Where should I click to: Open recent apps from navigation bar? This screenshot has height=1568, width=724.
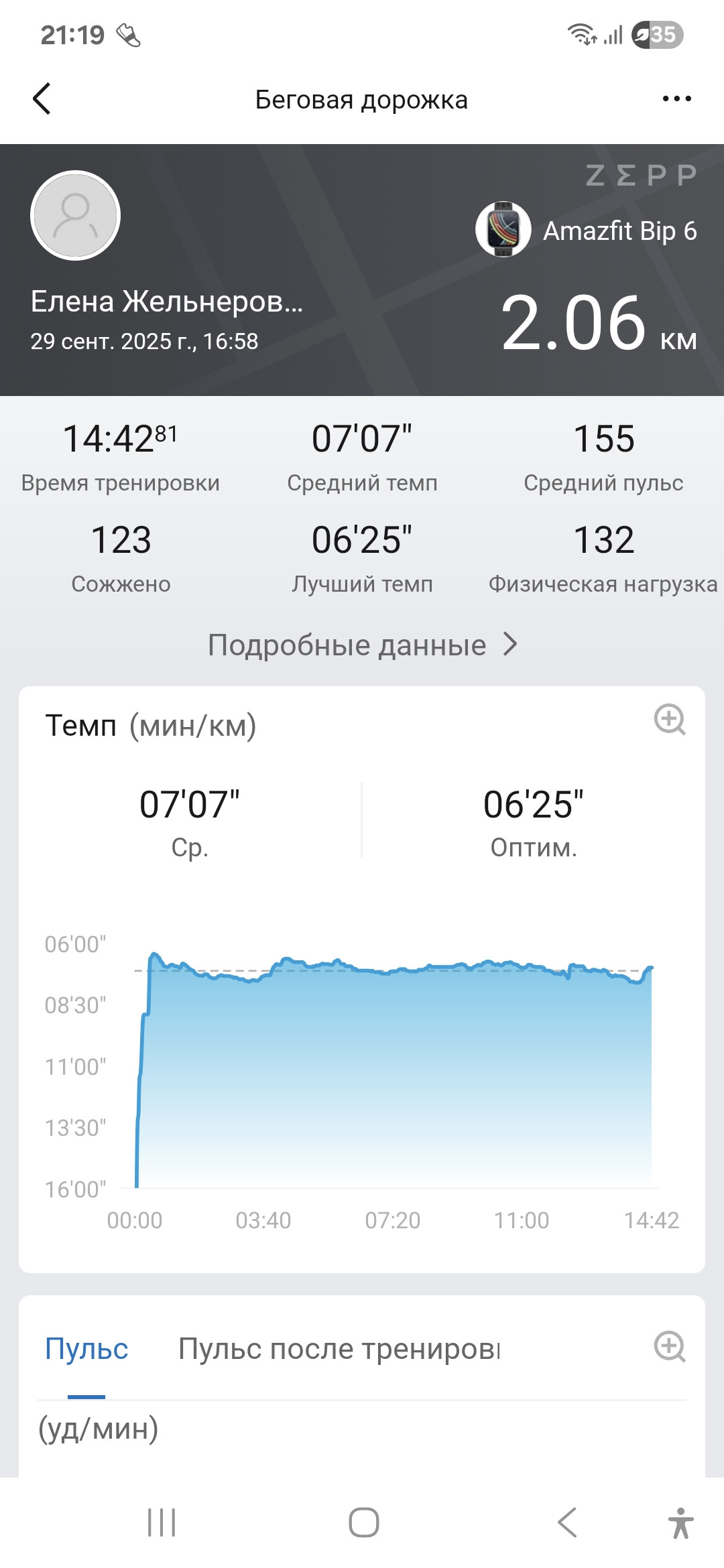[162, 1522]
